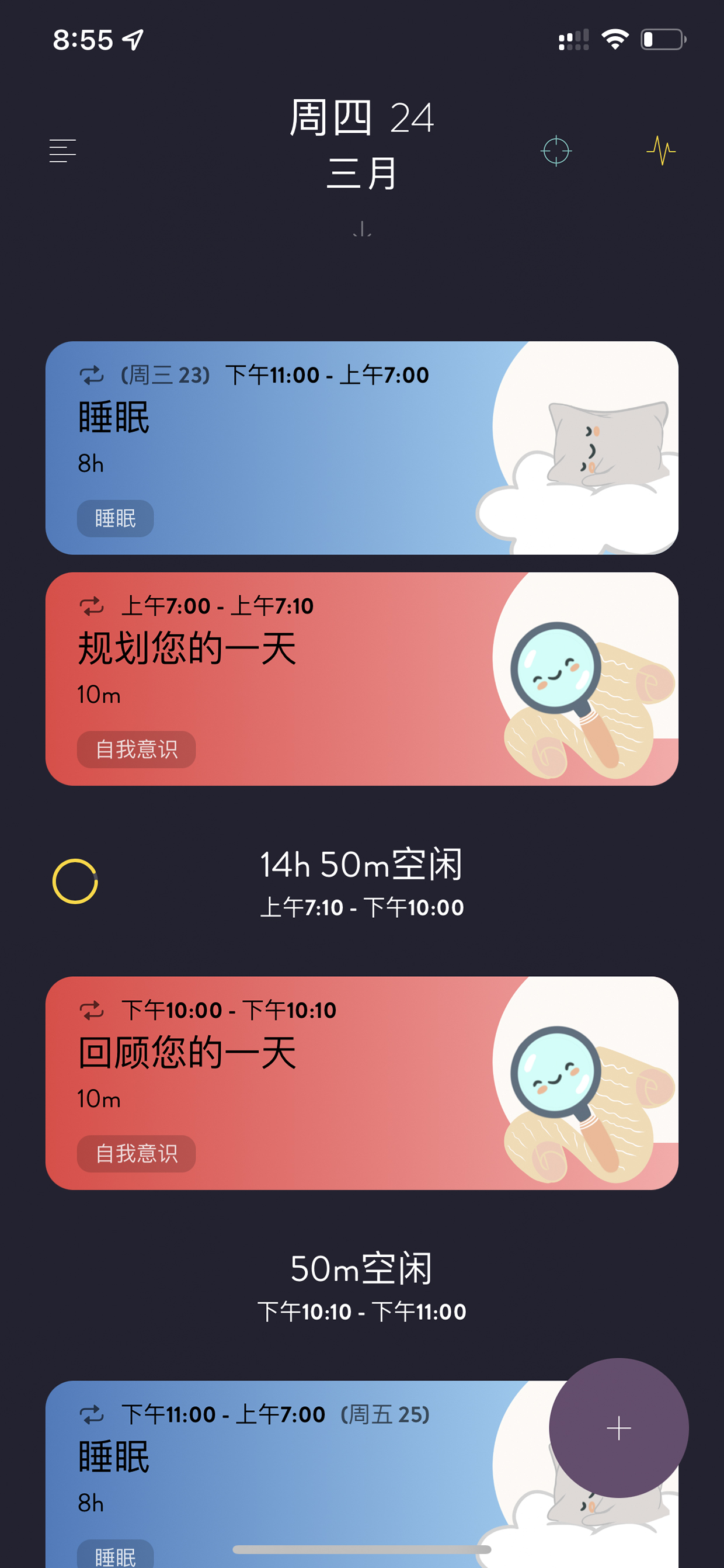The image size is (724, 1568).
Task: Tap the yellow circle before 14h 50m空闲
Action: coord(75,882)
